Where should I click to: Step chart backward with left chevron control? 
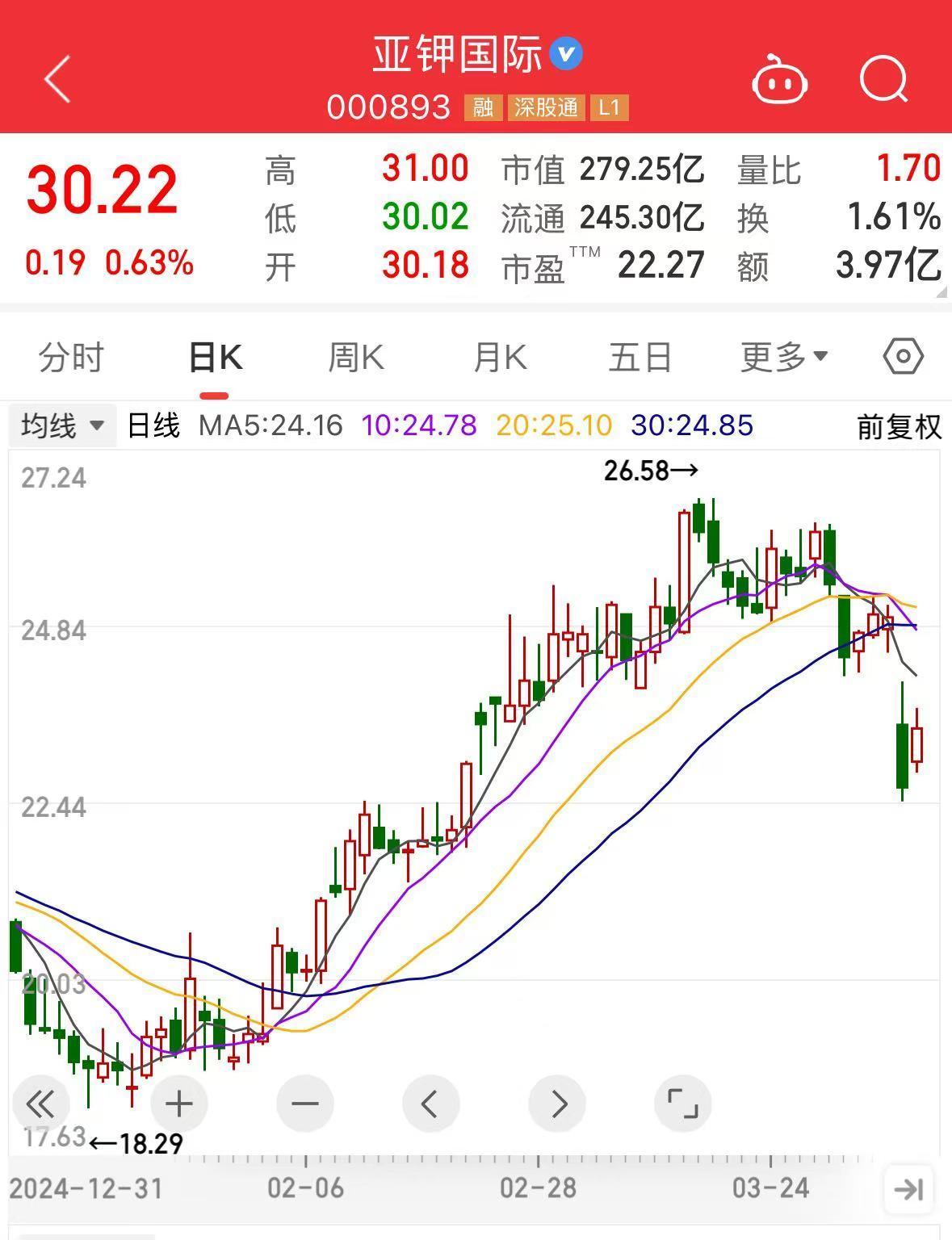tap(430, 1104)
